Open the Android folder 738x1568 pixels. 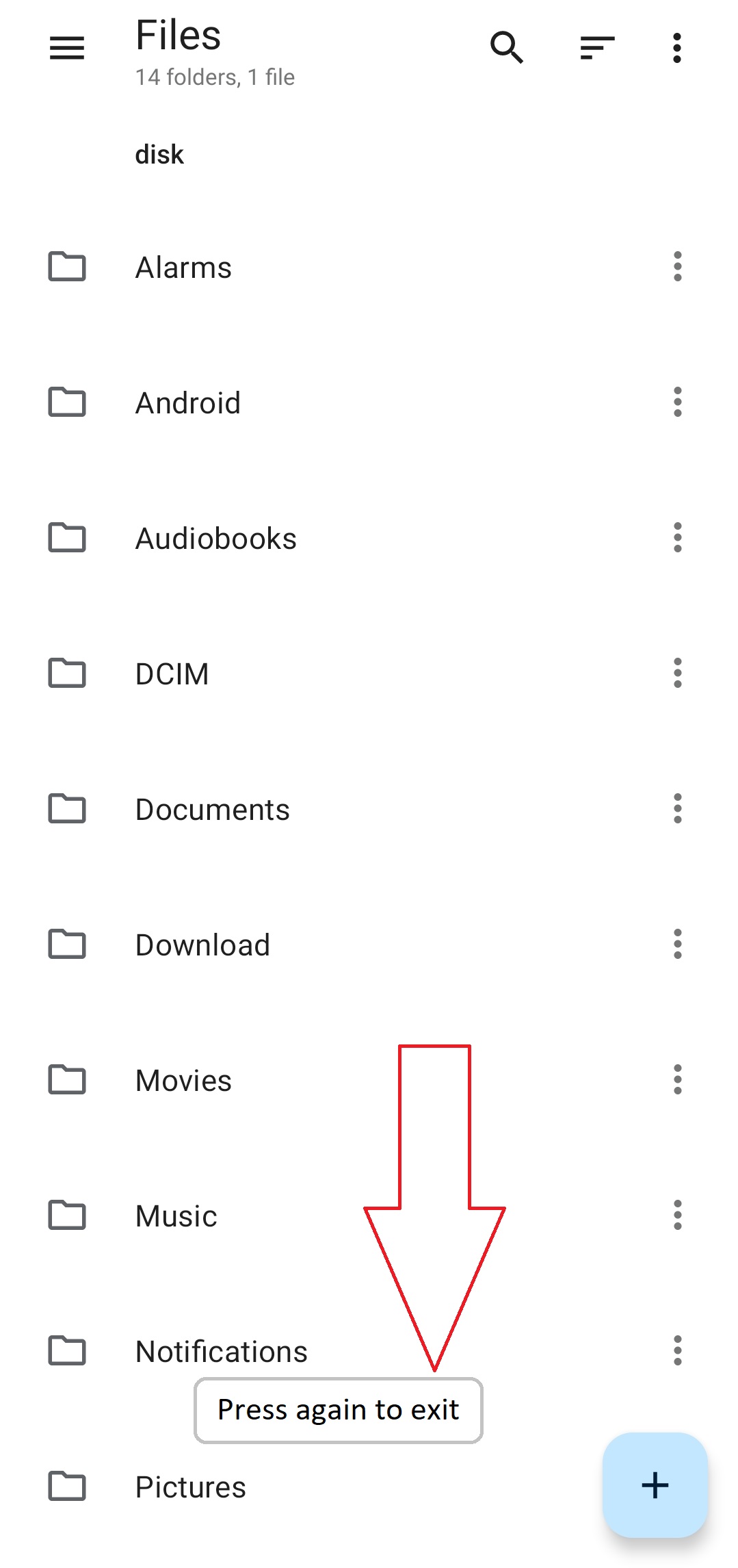274,402
